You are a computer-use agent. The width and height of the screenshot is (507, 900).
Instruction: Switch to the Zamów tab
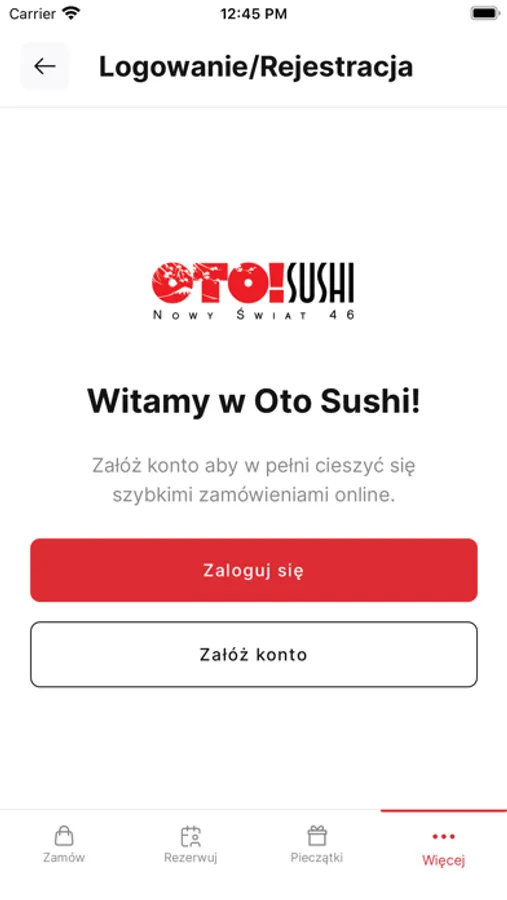click(x=64, y=844)
